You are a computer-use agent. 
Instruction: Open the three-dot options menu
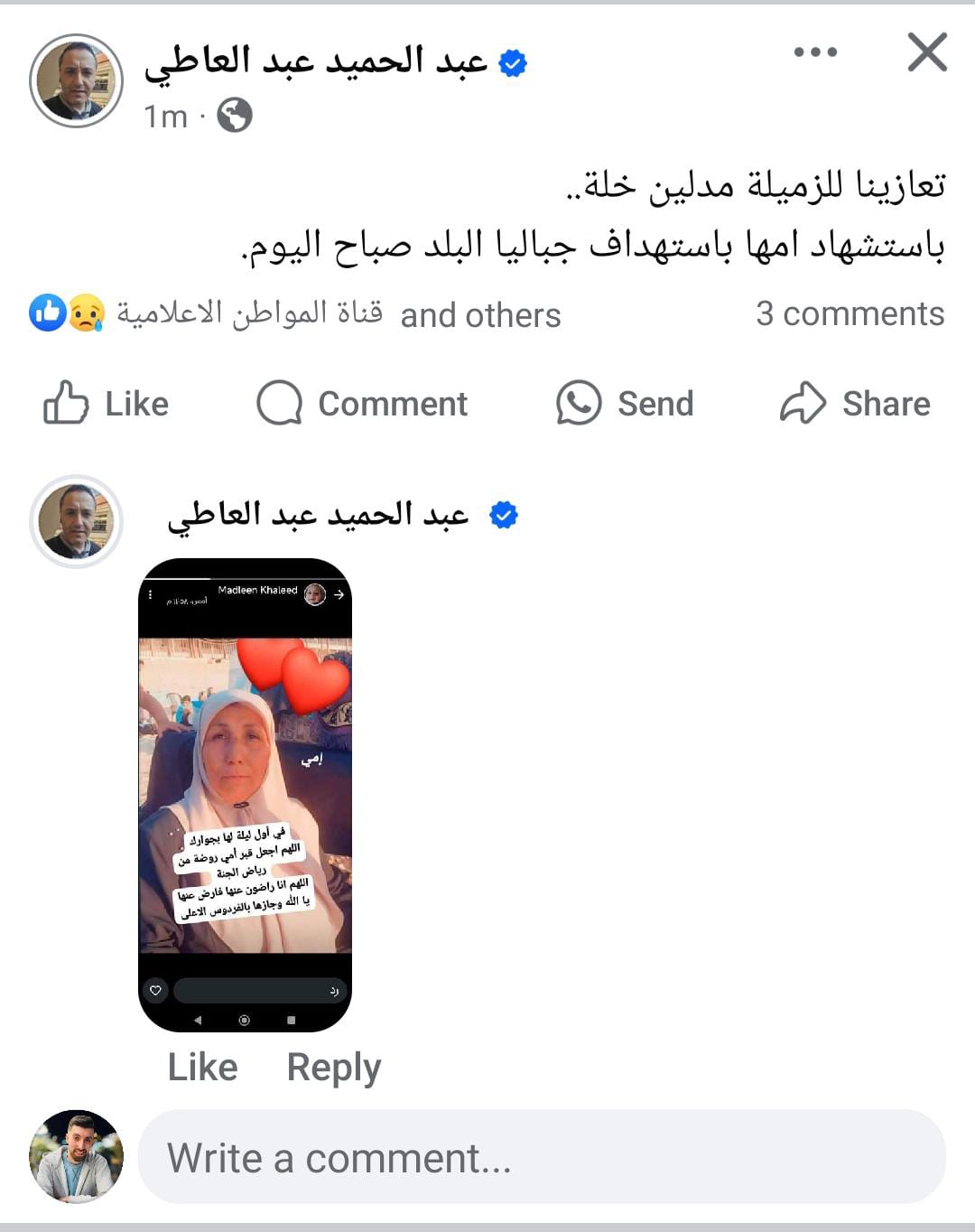click(x=815, y=52)
